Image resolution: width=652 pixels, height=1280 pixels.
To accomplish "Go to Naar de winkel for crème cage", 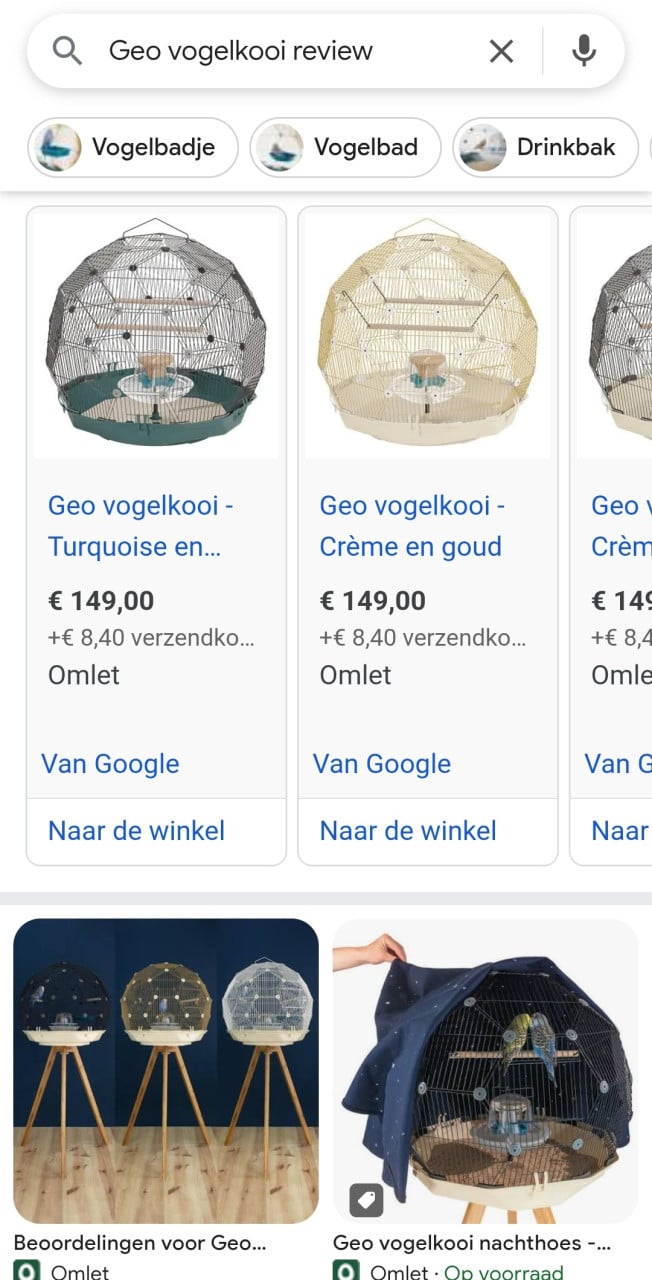I will coord(408,830).
